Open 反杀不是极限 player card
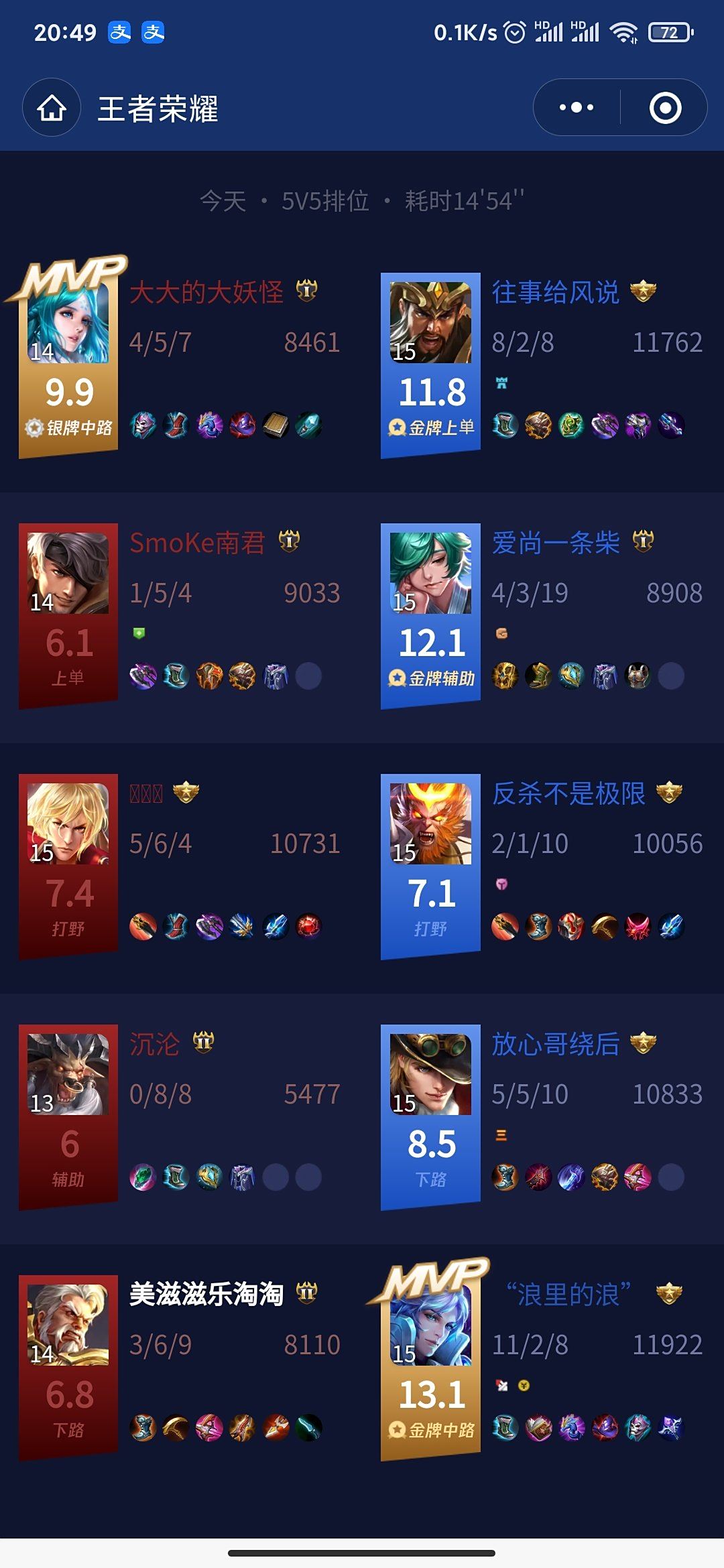724x1568 pixels. (568, 794)
